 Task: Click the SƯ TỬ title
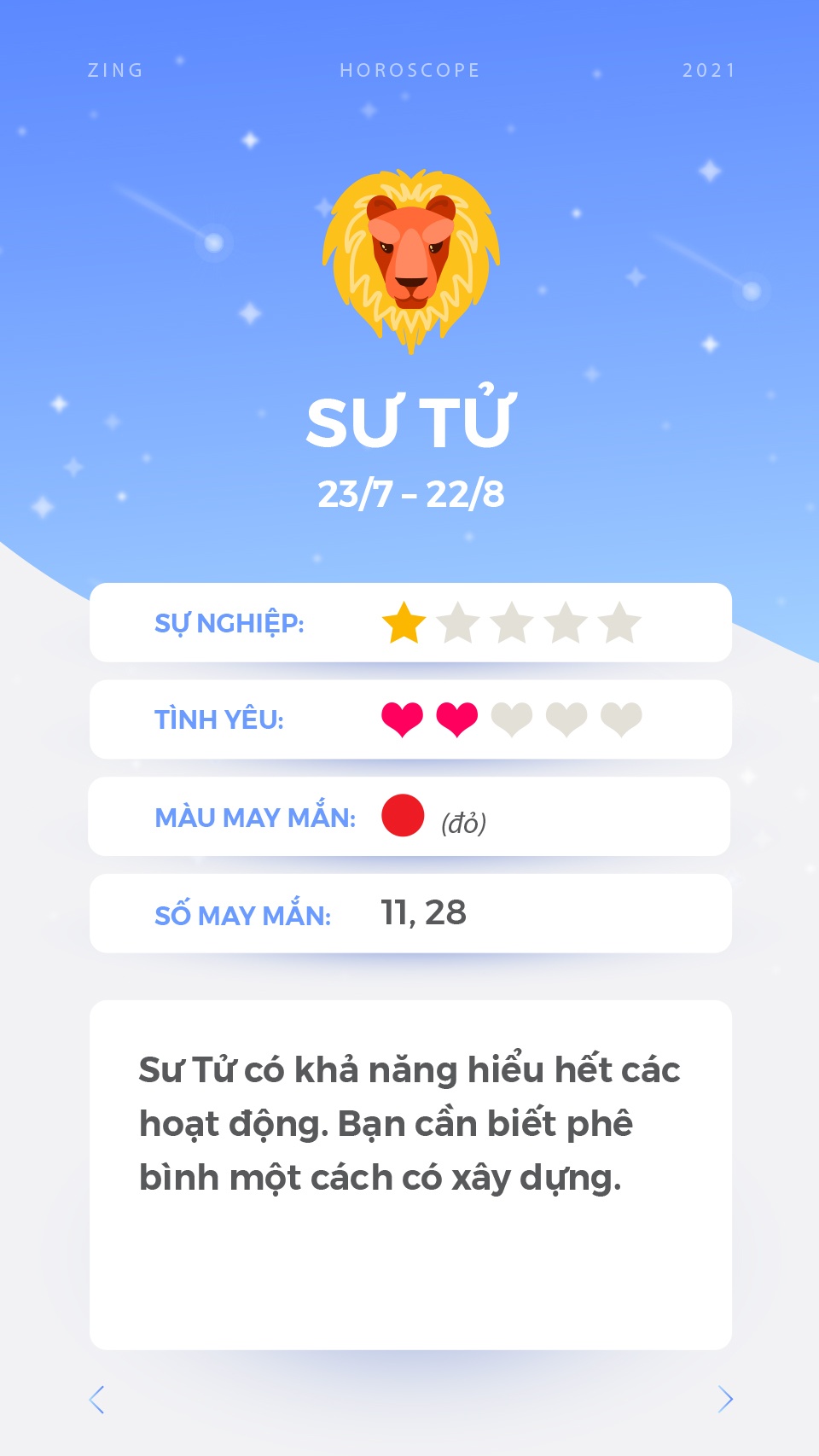tap(409, 420)
